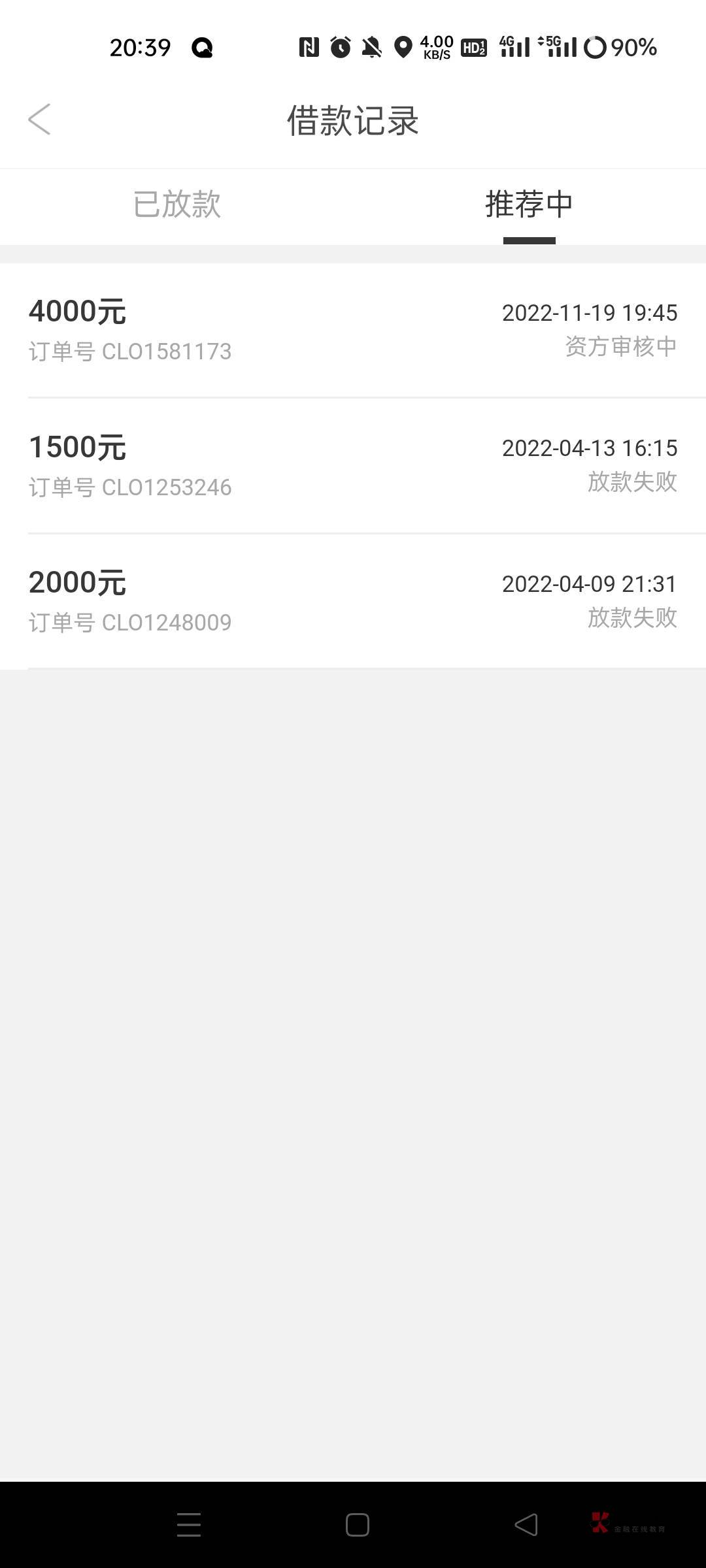Select the 推荐中 tab

(529, 204)
